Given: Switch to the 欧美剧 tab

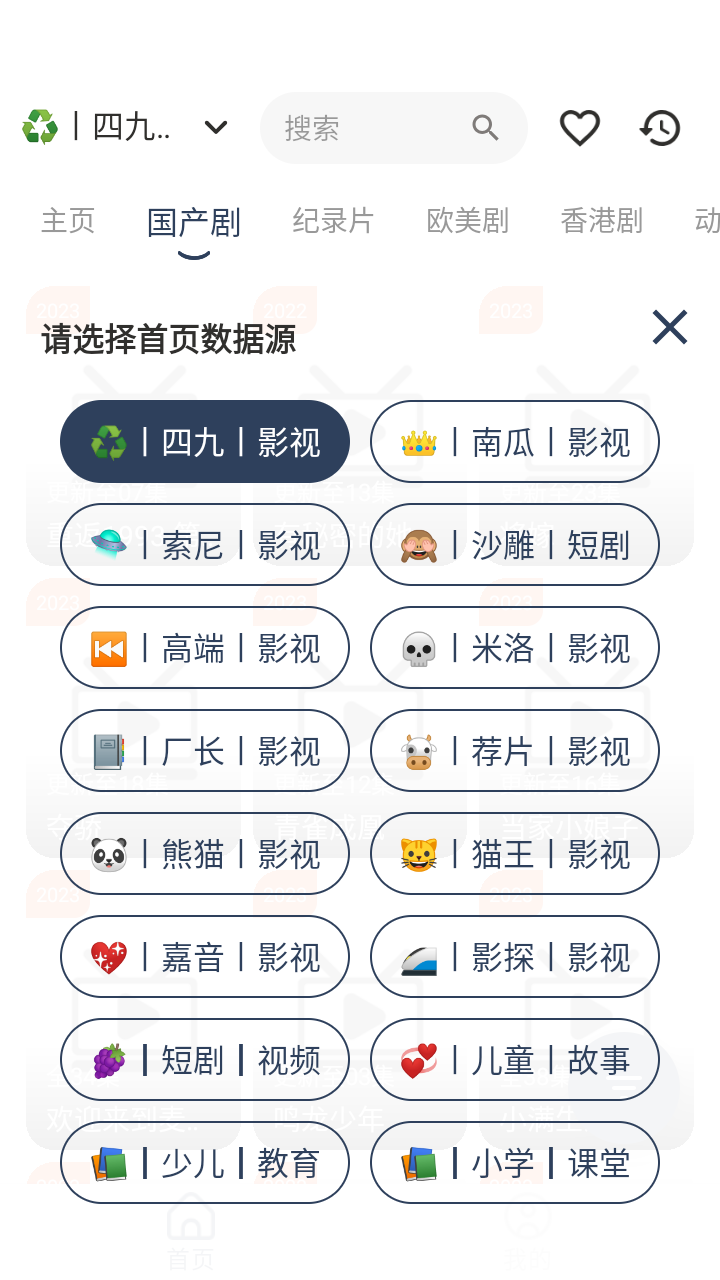Looking at the screenshot, I should coord(466,221).
